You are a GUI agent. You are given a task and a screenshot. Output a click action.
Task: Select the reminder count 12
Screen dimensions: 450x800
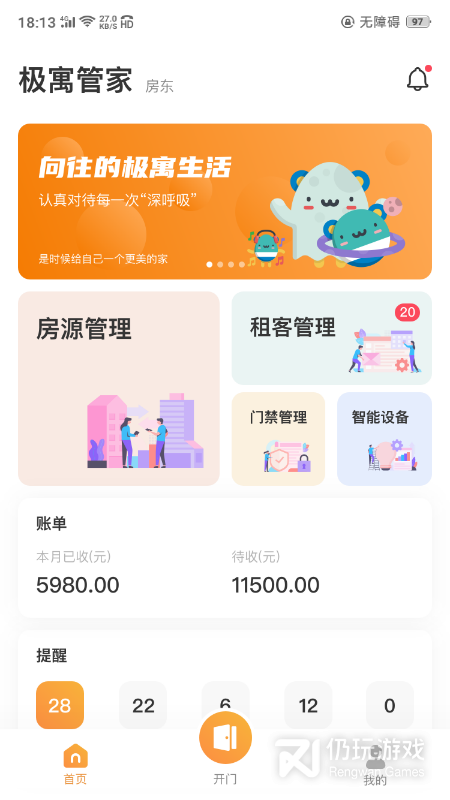308,705
